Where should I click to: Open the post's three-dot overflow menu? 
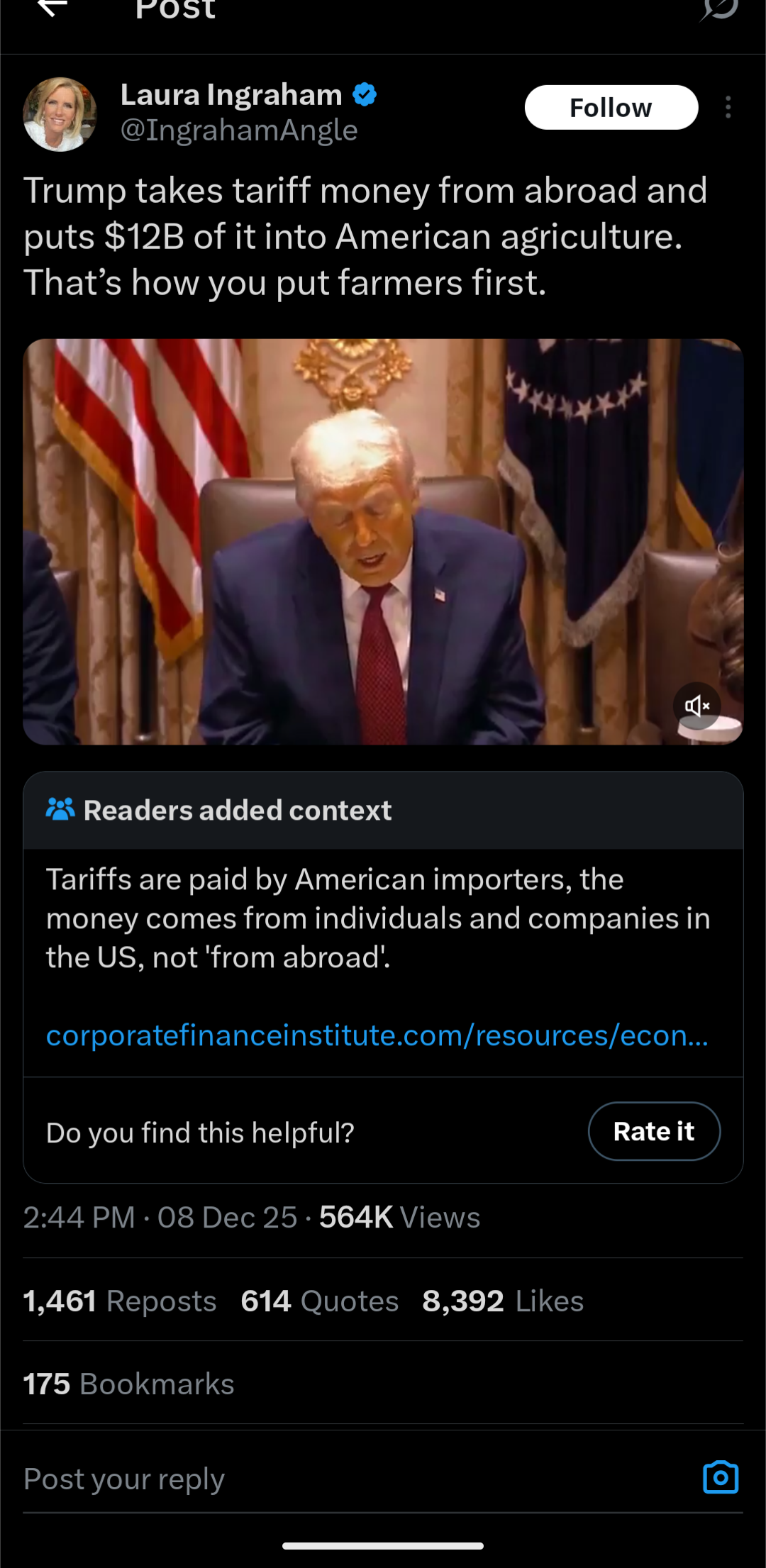point(728,108)
